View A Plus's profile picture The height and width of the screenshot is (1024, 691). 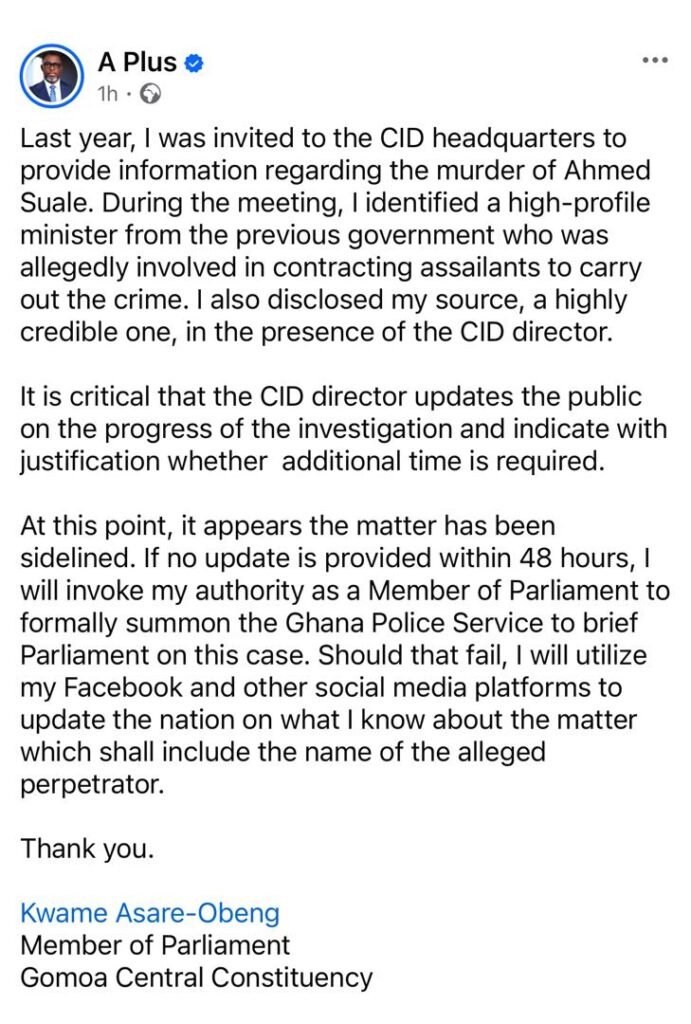[x=51, y=75]
